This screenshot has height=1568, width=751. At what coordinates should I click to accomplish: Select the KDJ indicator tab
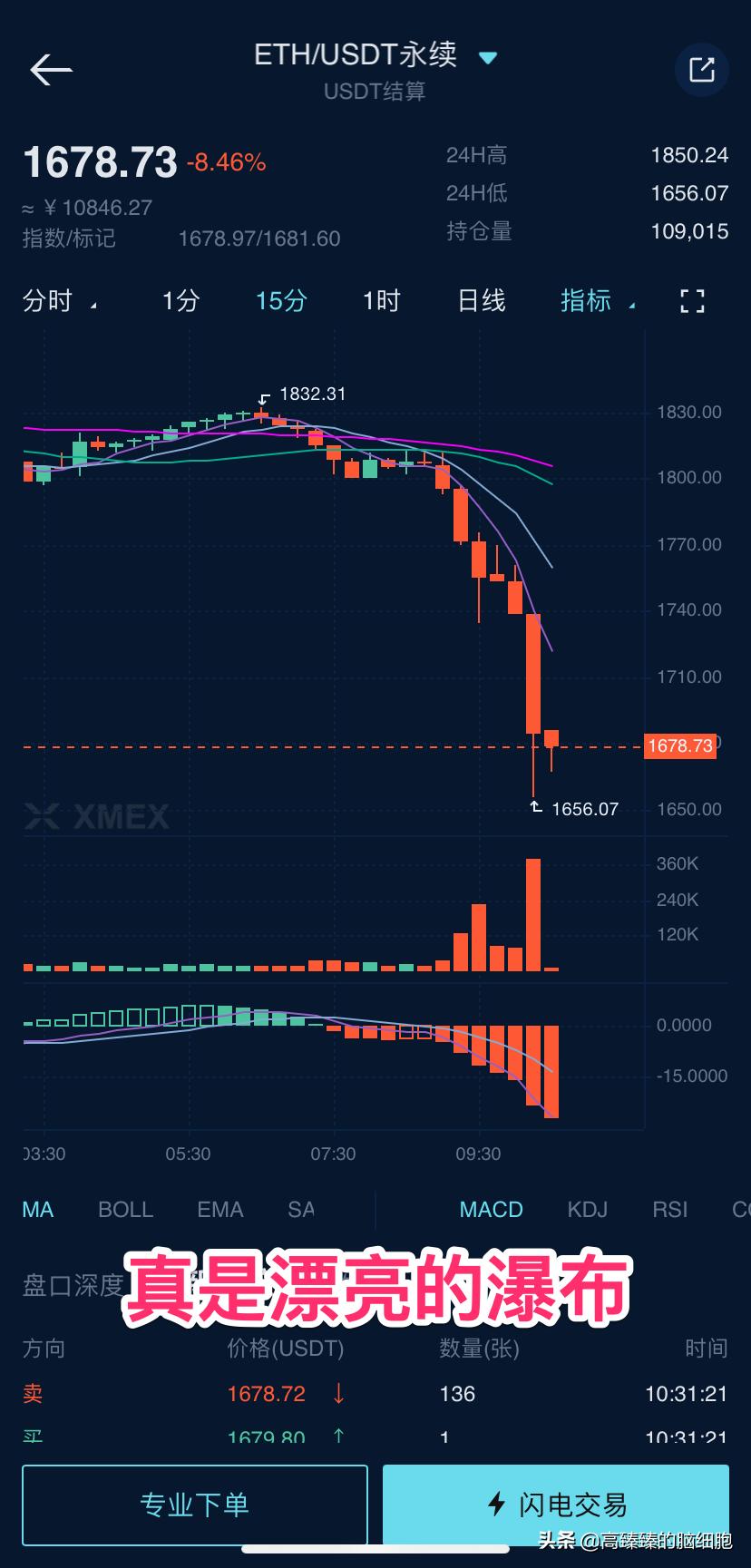[x=587, y=1209]
